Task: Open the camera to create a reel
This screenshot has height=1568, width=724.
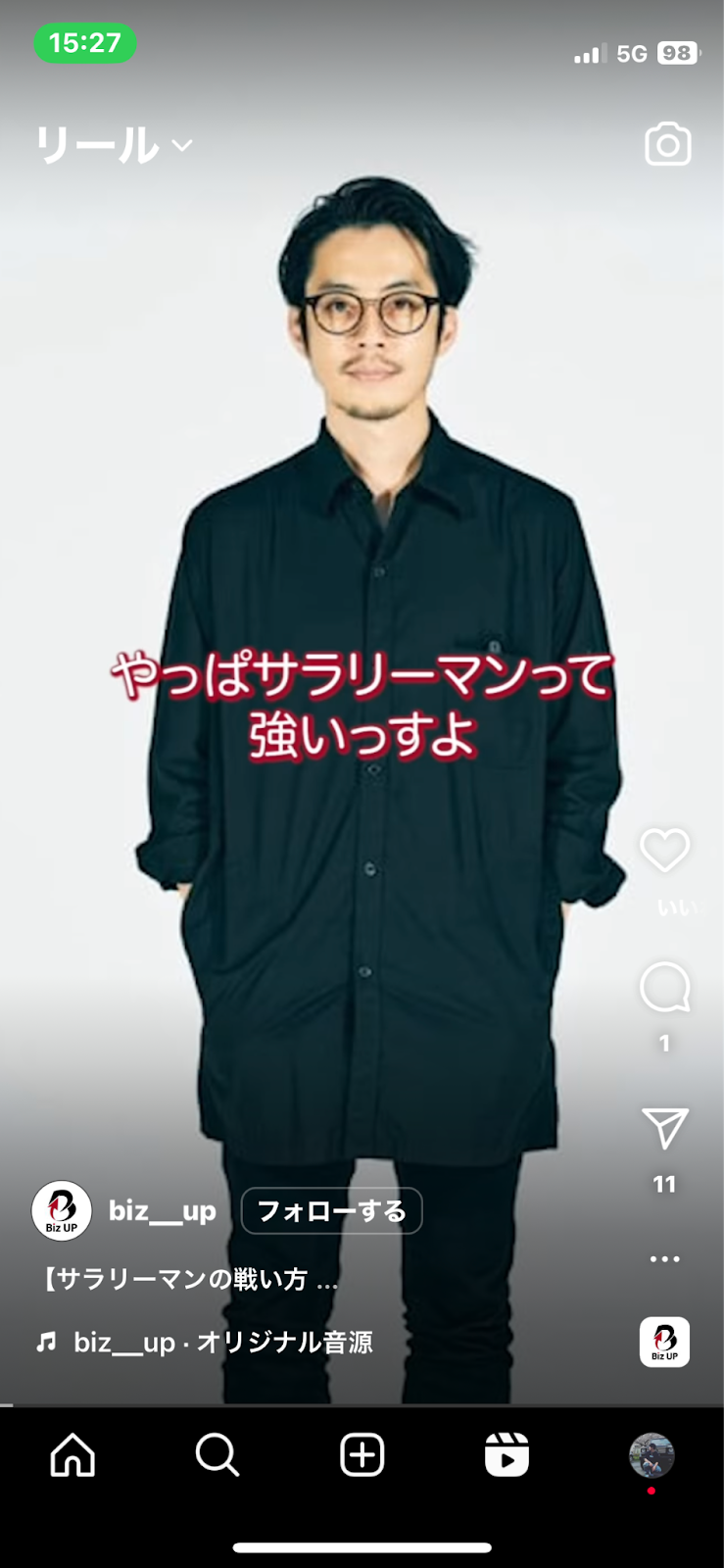Action: [667, 145]
